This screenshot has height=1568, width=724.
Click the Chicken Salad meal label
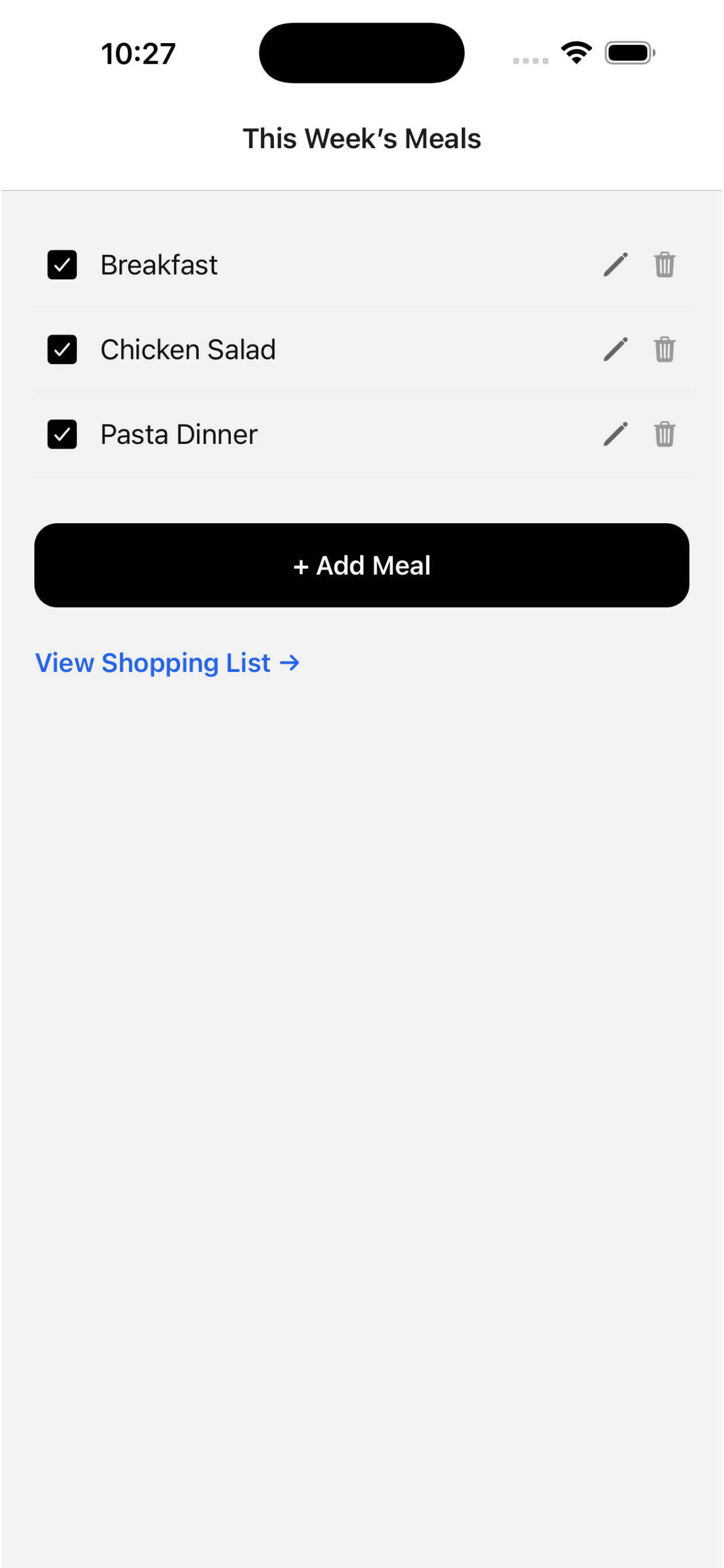188,349
